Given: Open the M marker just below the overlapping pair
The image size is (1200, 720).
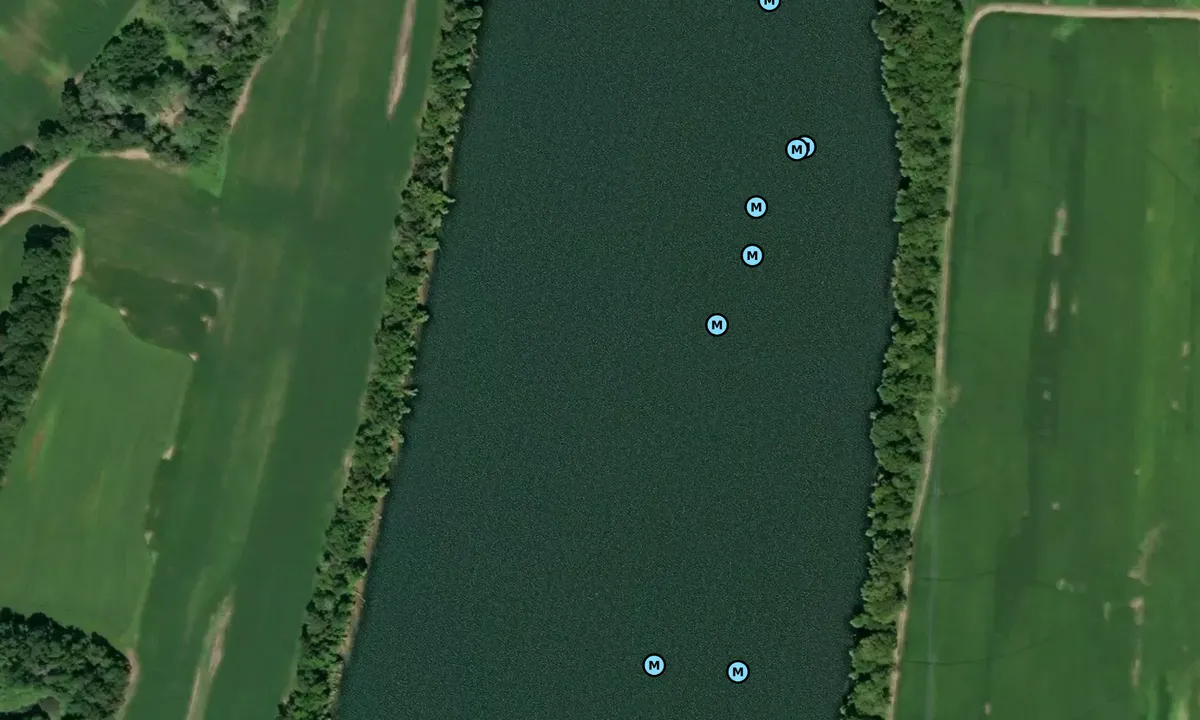Looking at the screenshot, I should (x=756, y=207).
